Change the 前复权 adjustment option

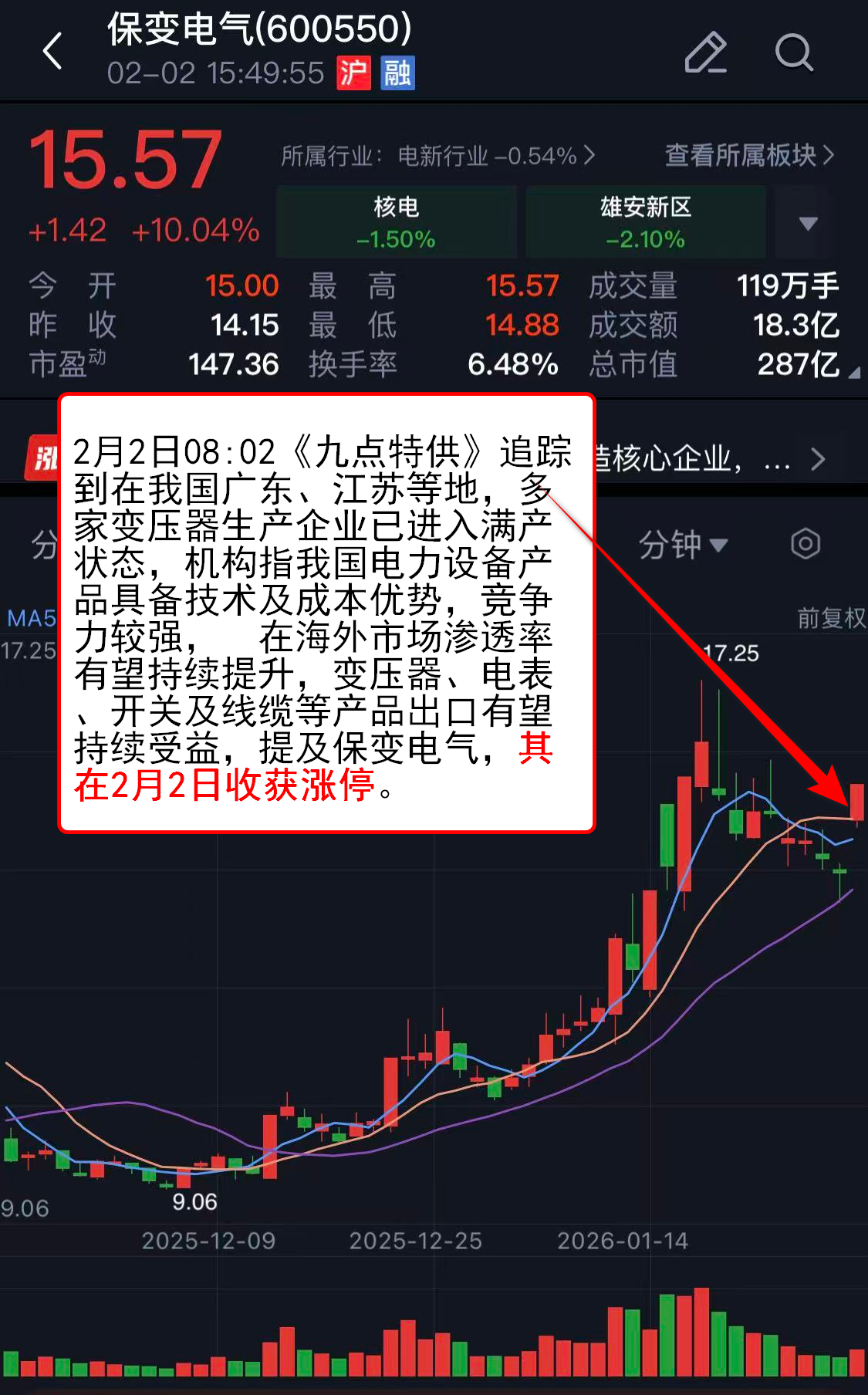pyautogui.click(x=830, y=617)
